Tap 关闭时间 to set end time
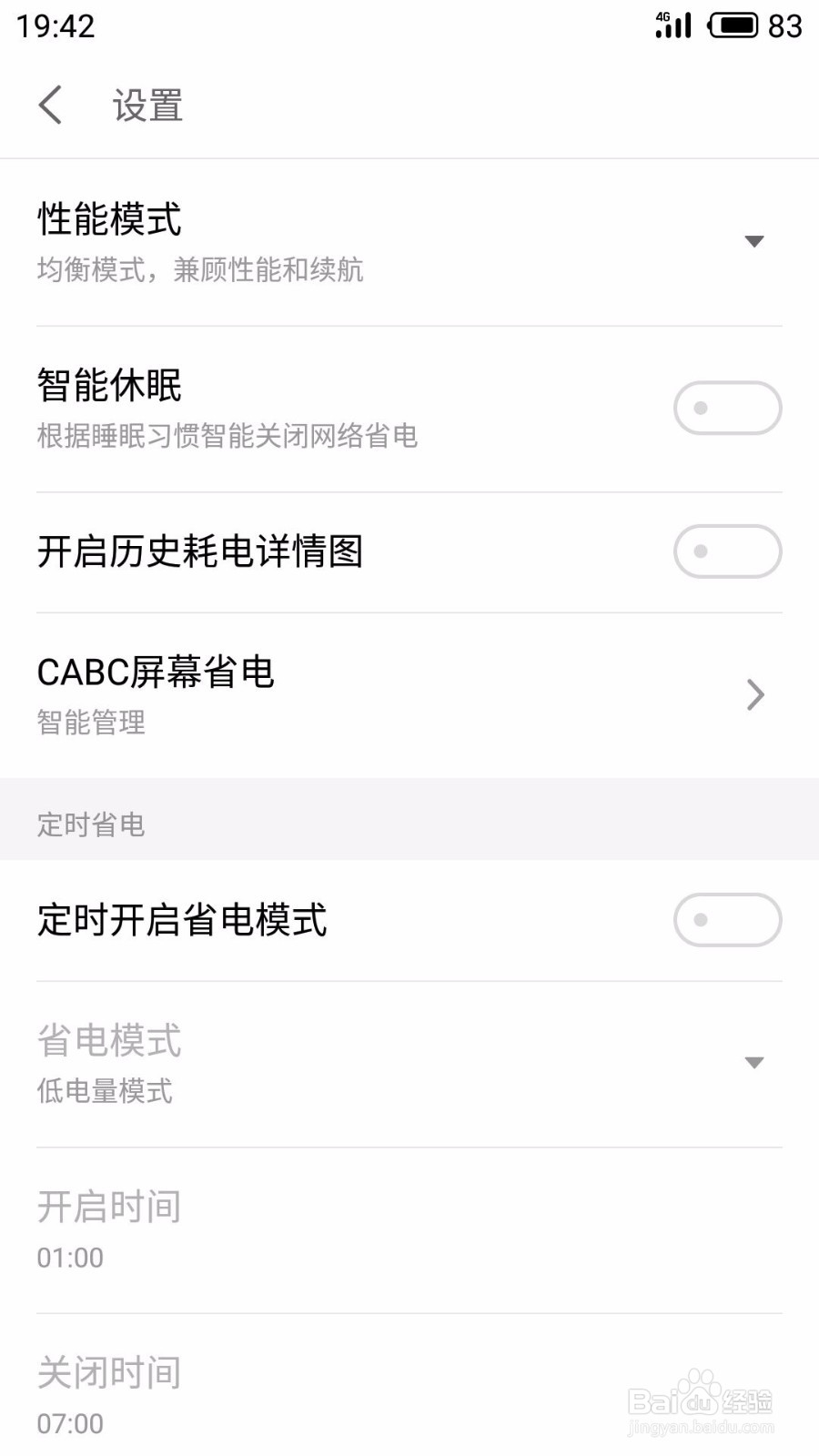This screenshot has height=1456, width=819. (107, 1371)
